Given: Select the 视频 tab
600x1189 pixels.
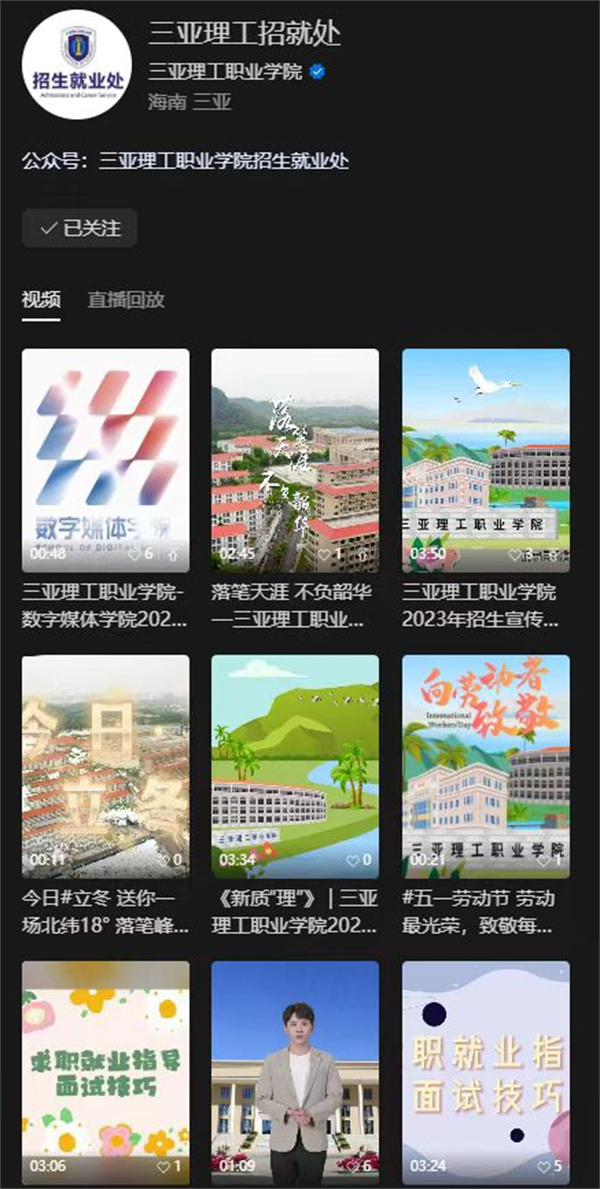Looking at the screenshot, I should (41, 299).
